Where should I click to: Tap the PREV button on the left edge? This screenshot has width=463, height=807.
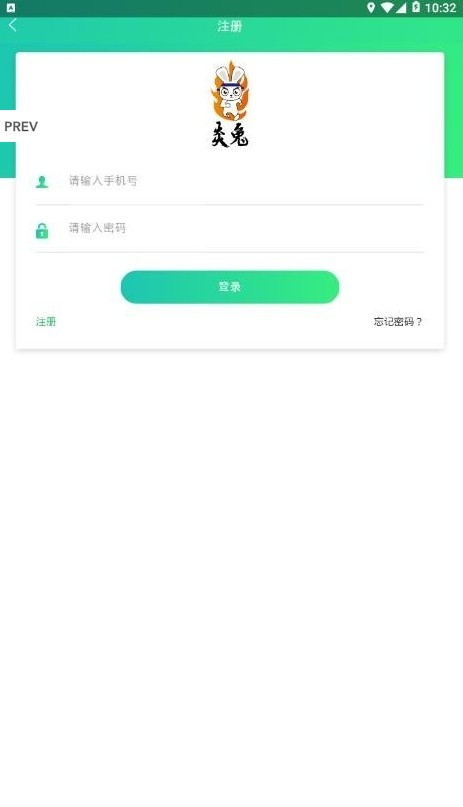point(20,126)
